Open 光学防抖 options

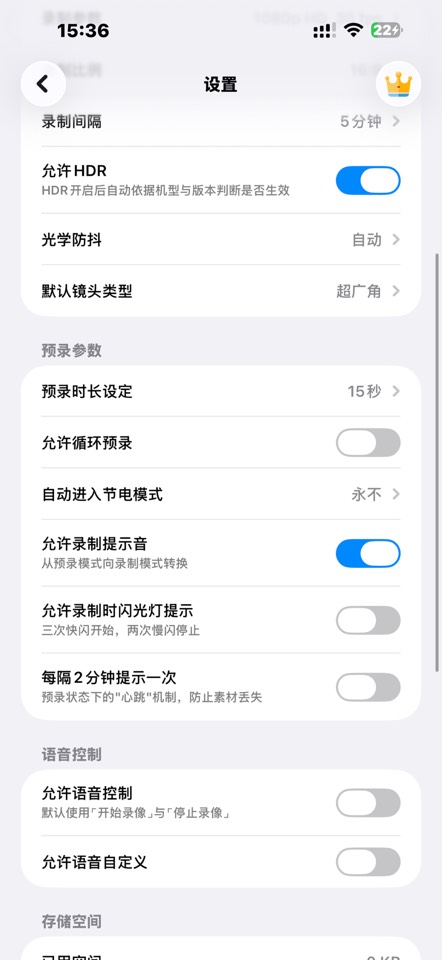pyautogui.click(x=221, y=239)
